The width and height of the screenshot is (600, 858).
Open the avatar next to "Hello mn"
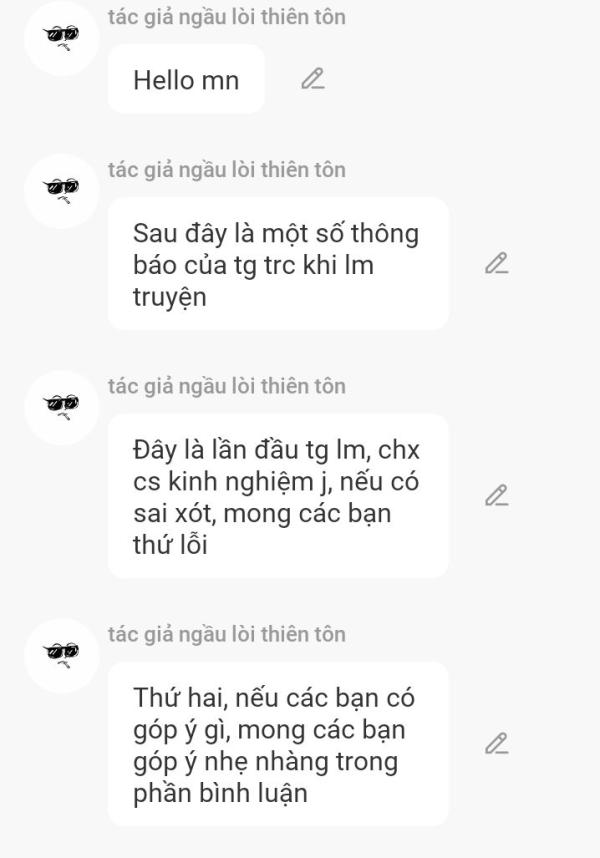coord(62,38)
